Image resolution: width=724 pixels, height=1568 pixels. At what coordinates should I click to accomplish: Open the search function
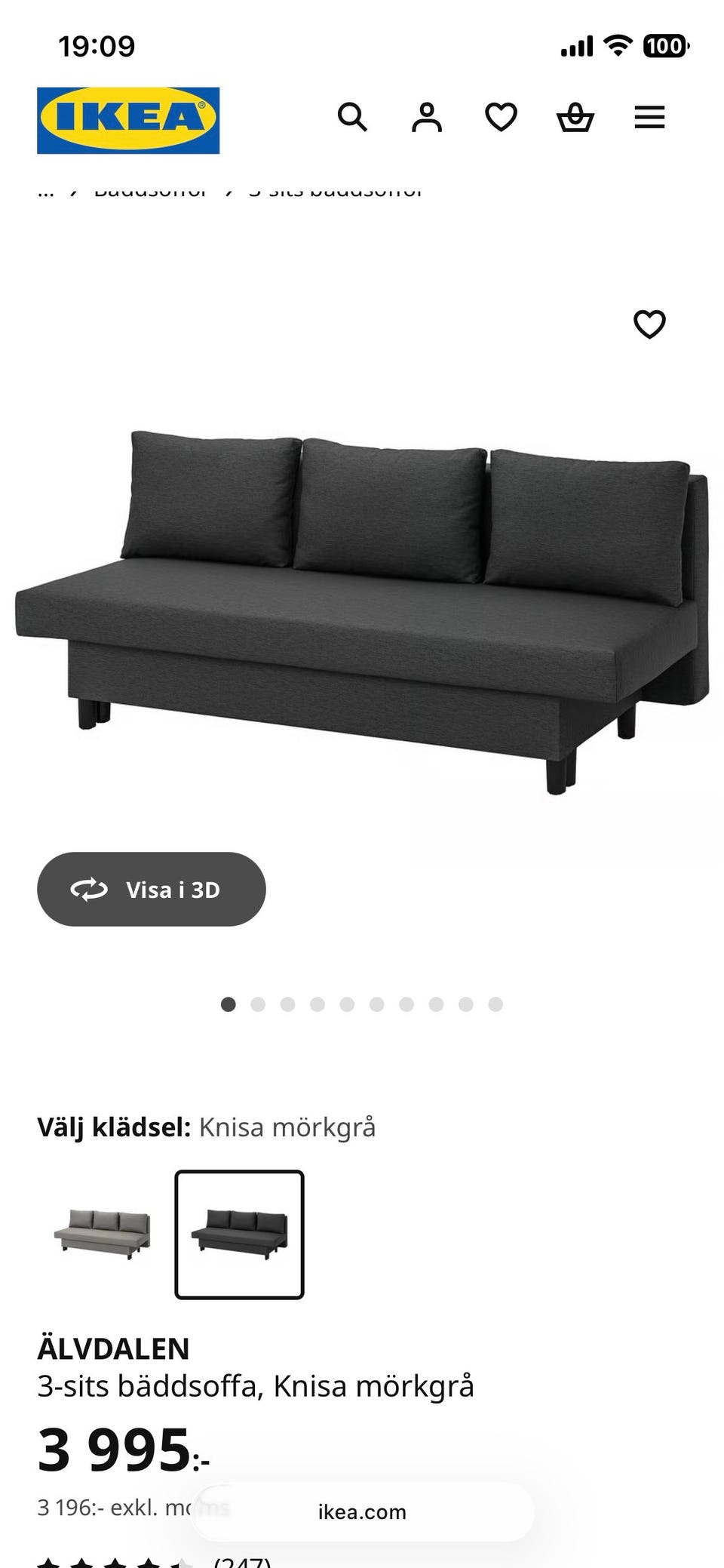[x=352, y=117]
